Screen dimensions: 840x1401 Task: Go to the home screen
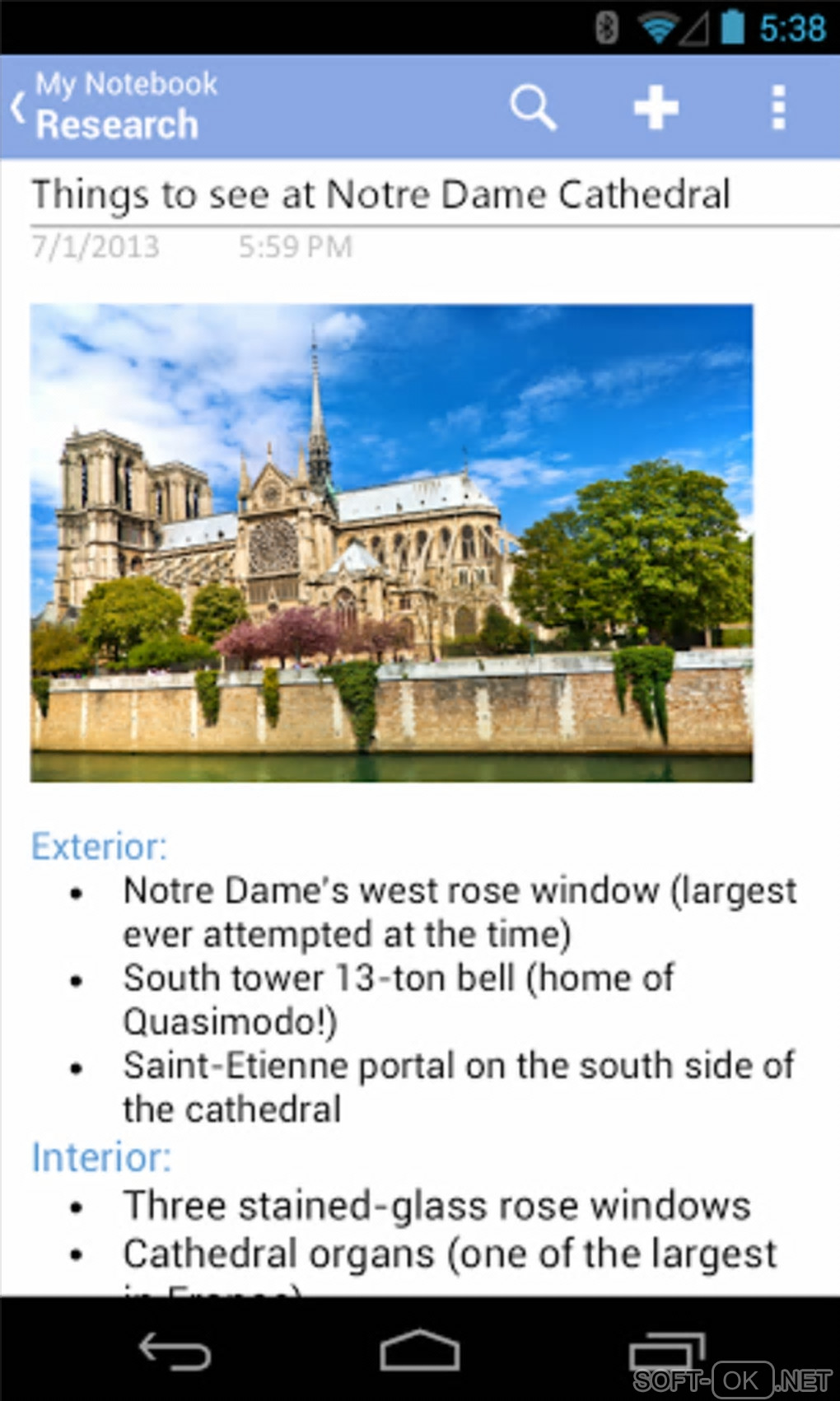click(x=419, y=1352)
